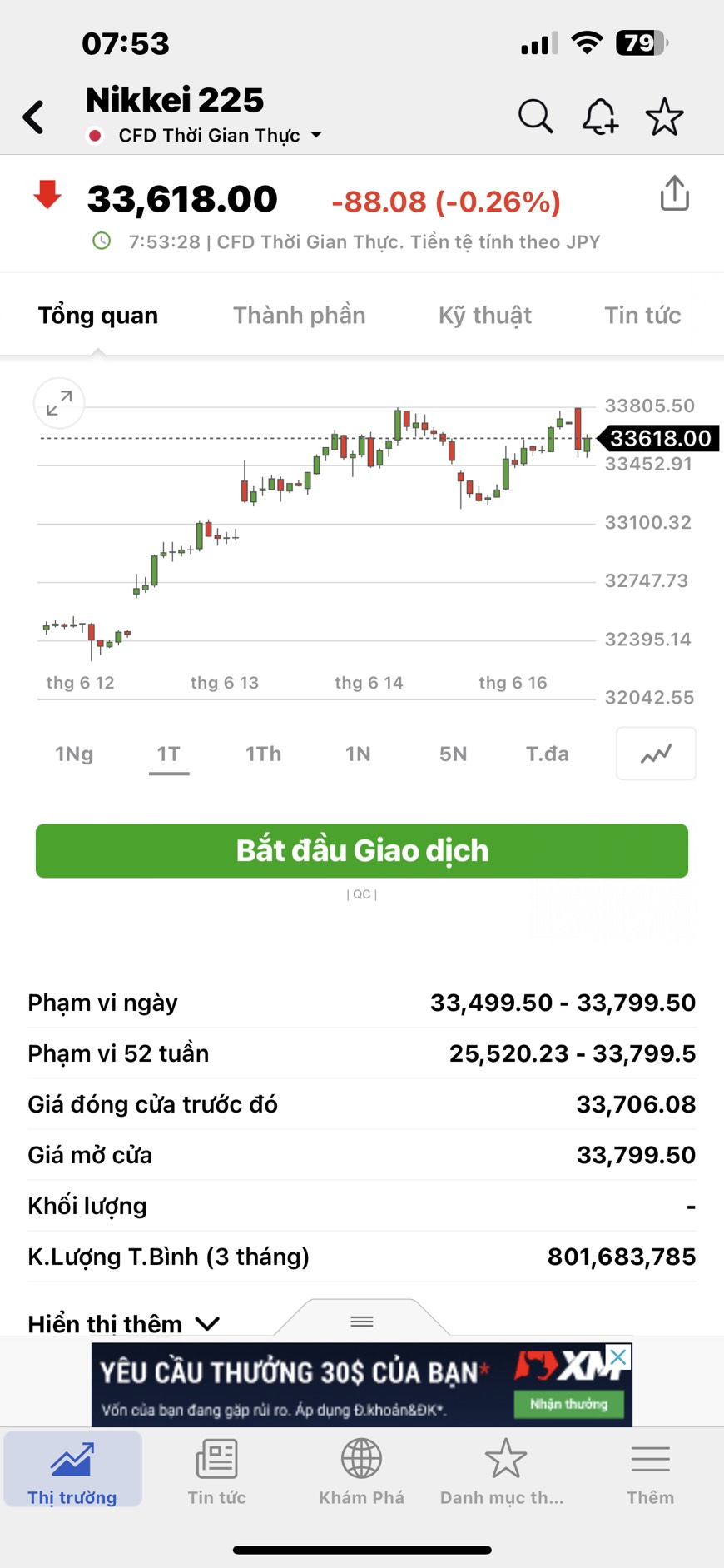Open the search magnifier icon

[x=535, y=117]
